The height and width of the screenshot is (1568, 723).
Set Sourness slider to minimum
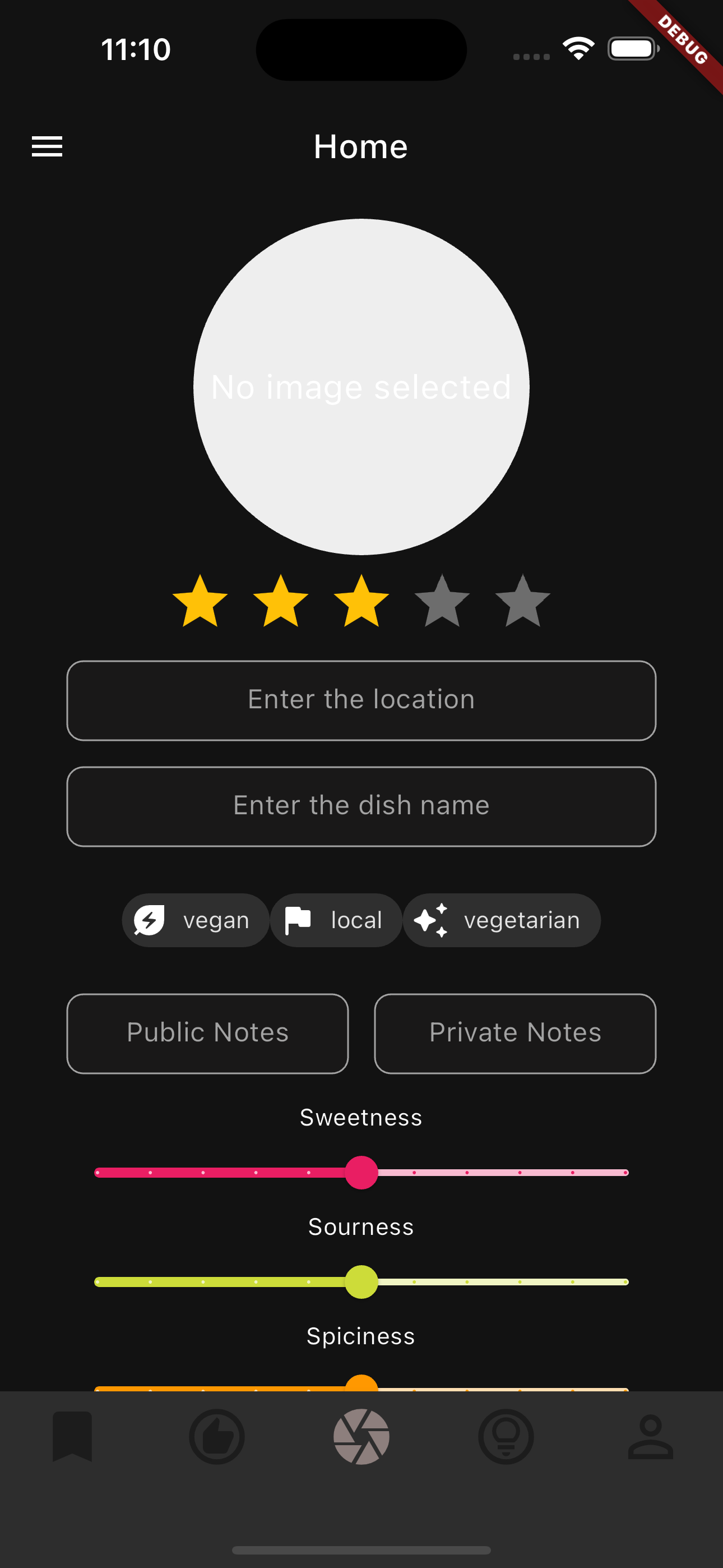pos(98,1282)
